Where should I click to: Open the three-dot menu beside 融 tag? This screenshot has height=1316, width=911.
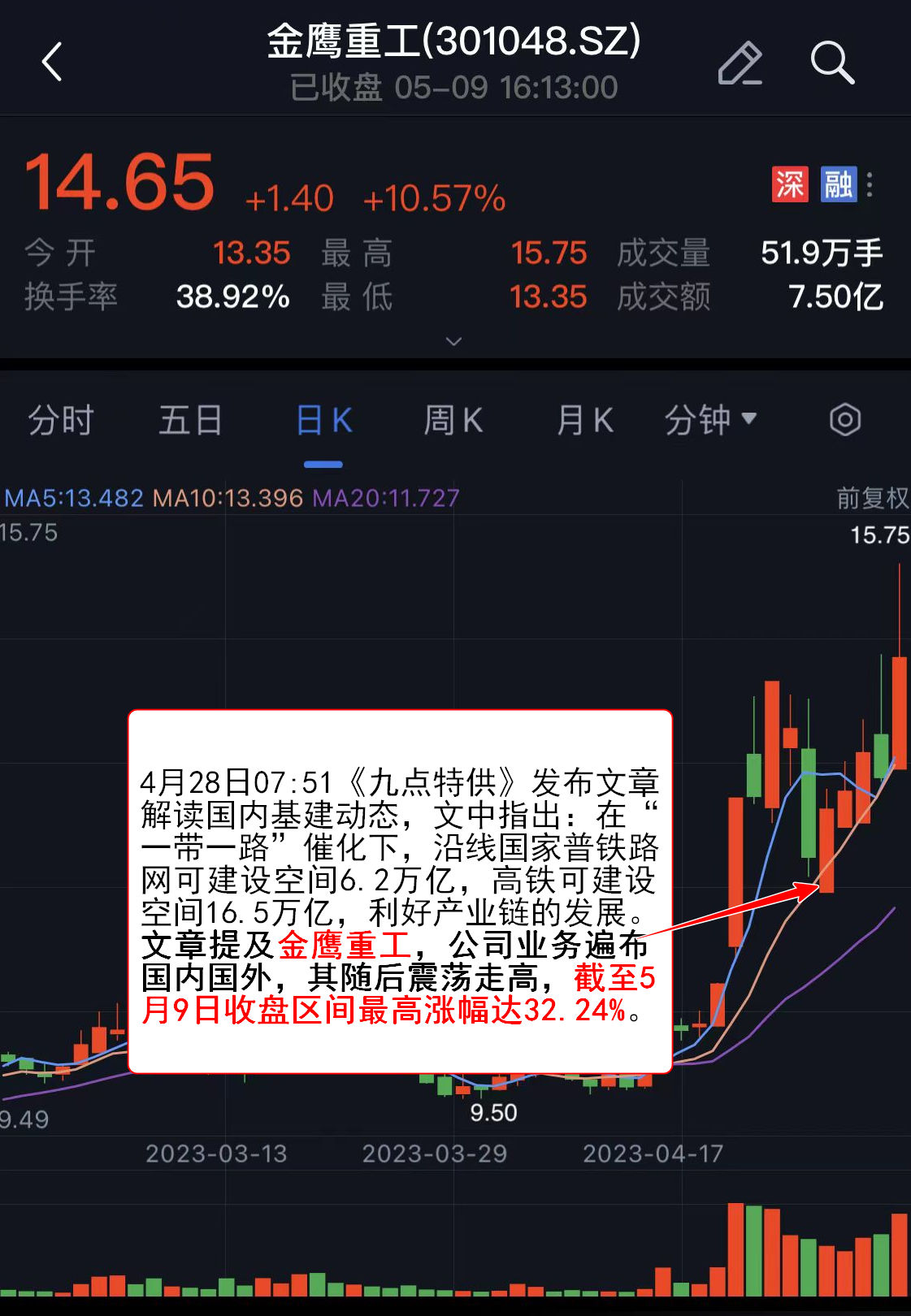[x=870, y=184]
